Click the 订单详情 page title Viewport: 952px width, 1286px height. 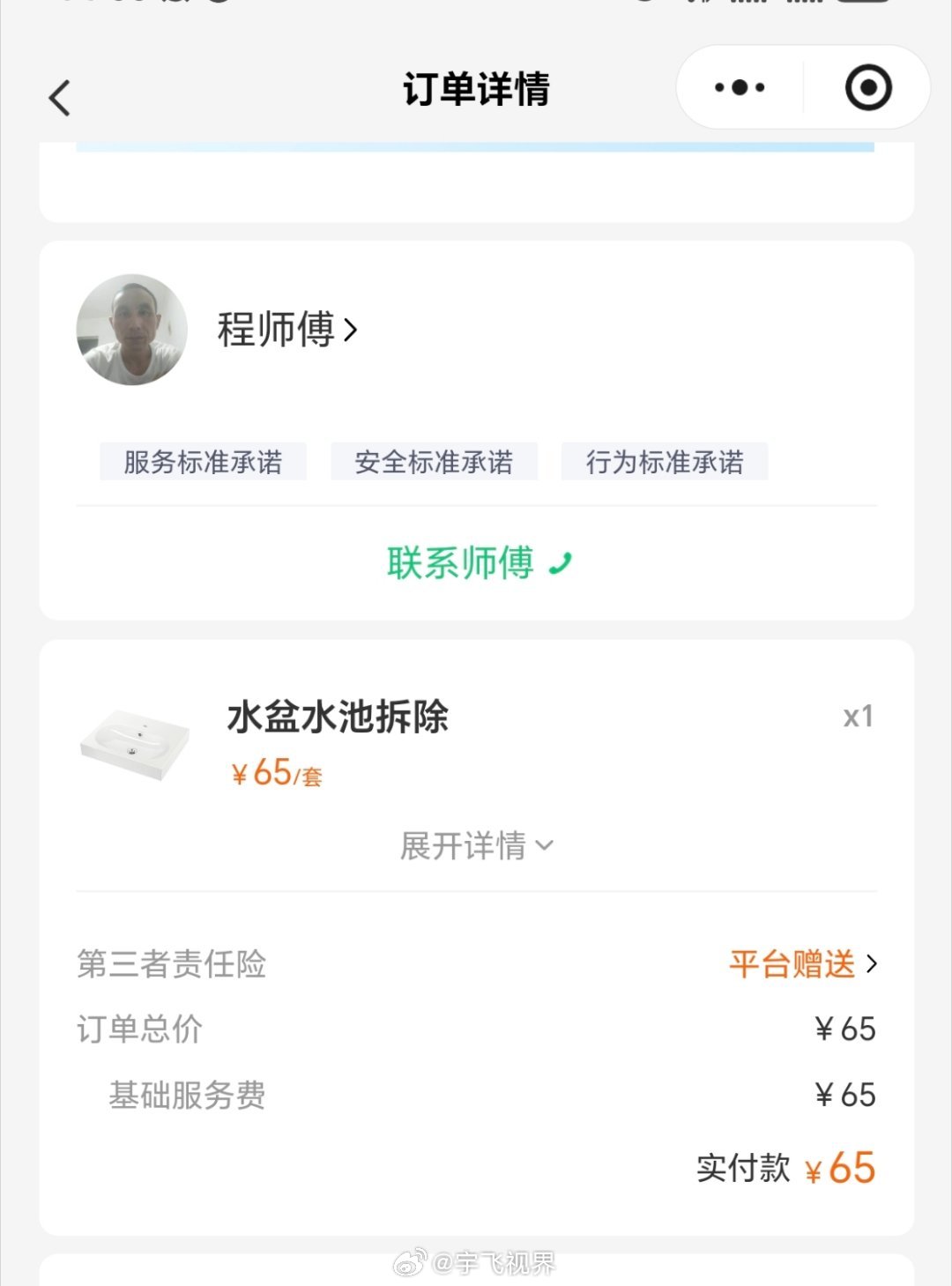[476, 87]
